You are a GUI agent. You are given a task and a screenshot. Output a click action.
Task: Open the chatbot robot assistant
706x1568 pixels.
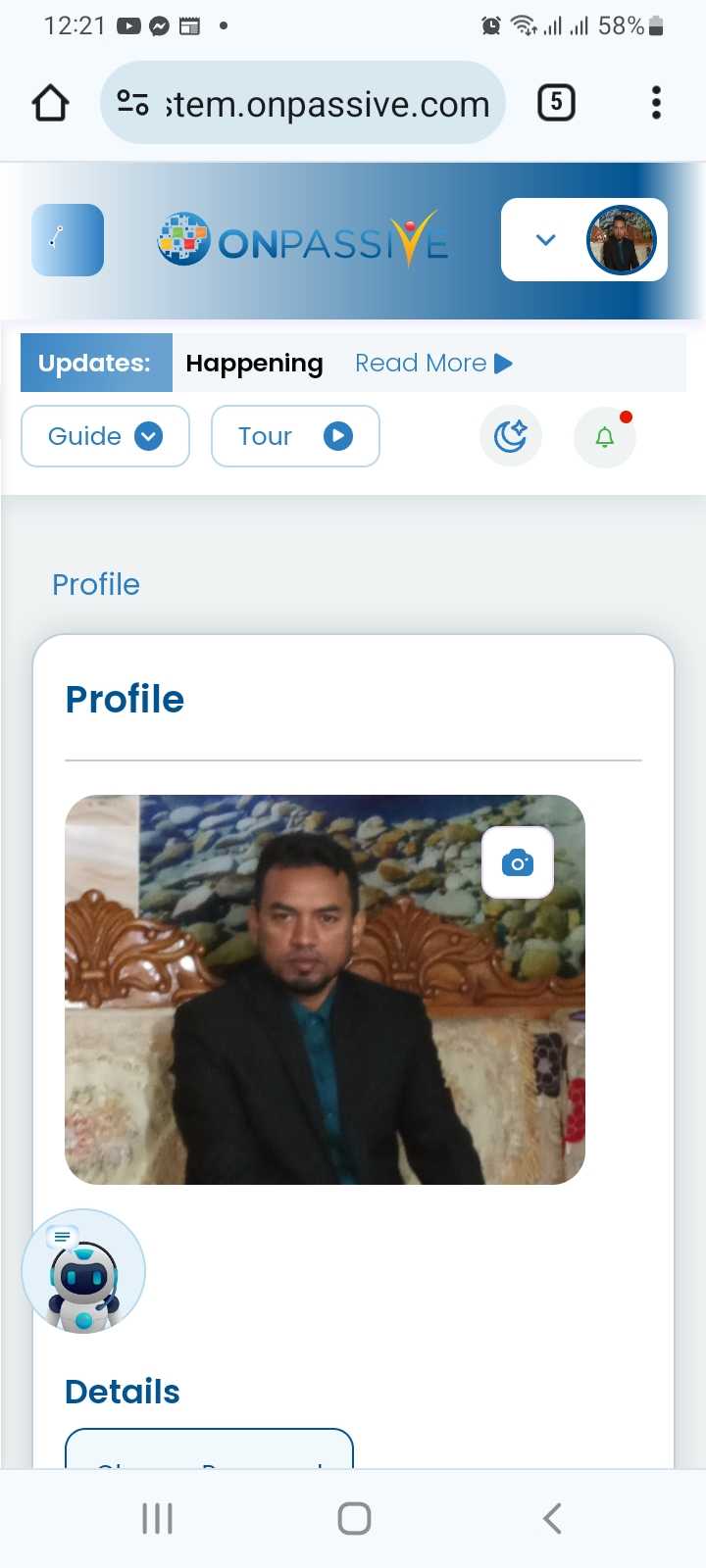[84, 1272]
